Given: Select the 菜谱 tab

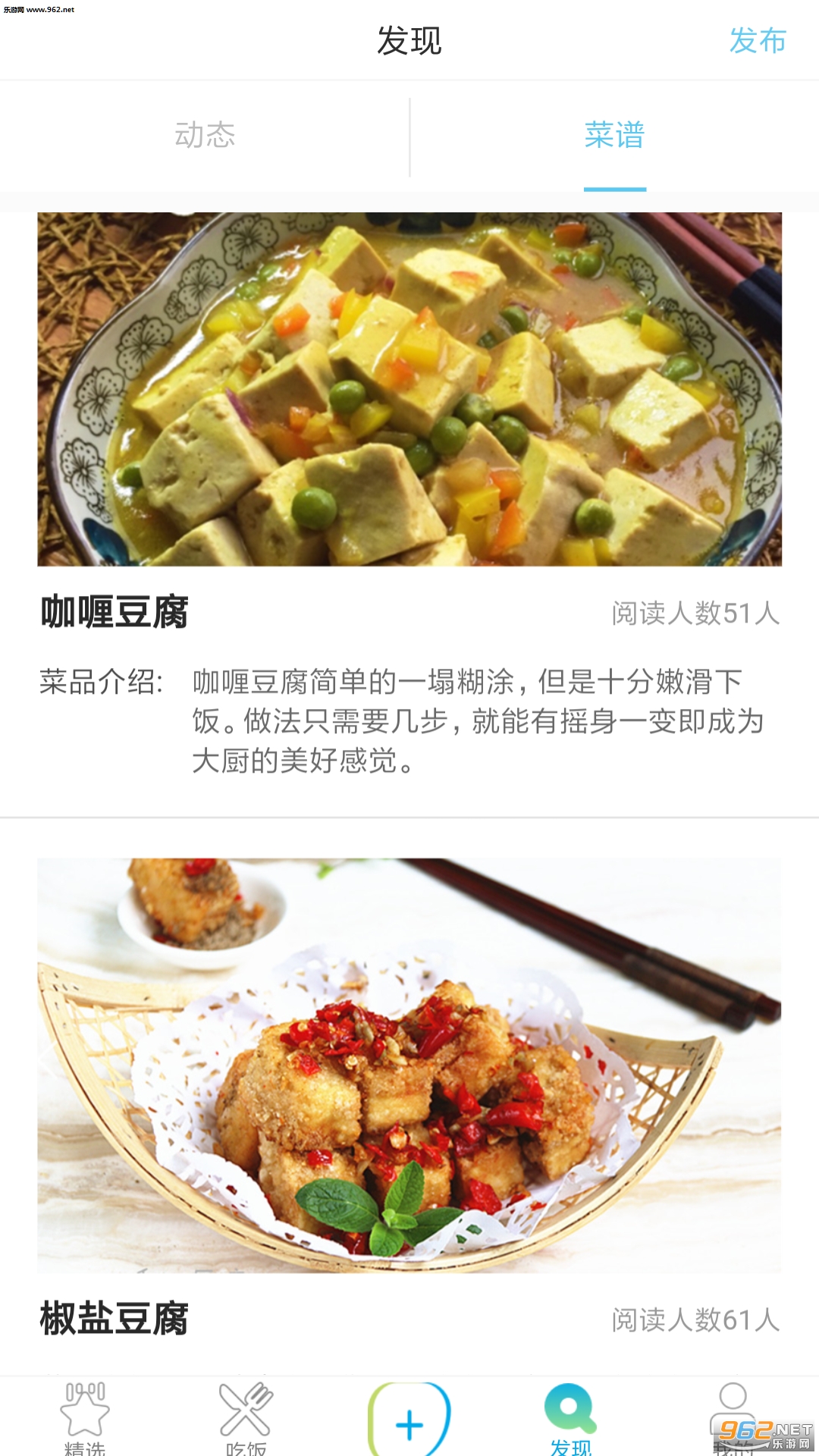Looking at the screenshot, I should [x=614, y=136].
